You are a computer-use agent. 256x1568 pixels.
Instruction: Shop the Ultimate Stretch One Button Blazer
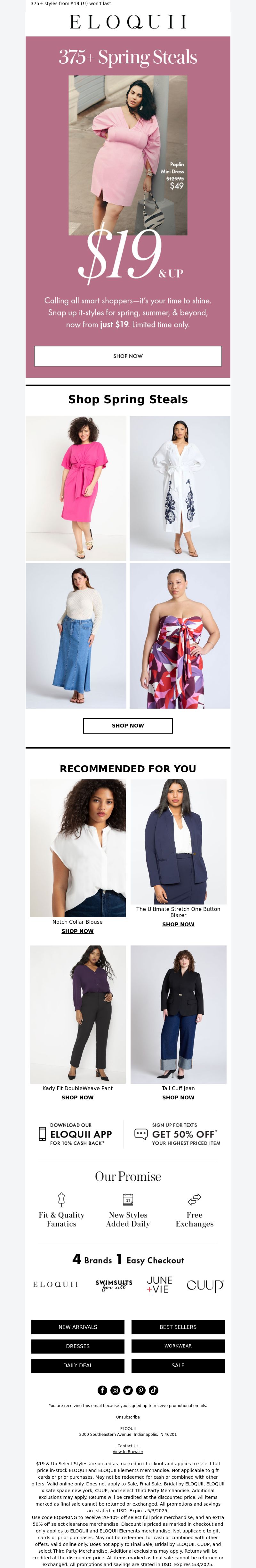[178, 924]
